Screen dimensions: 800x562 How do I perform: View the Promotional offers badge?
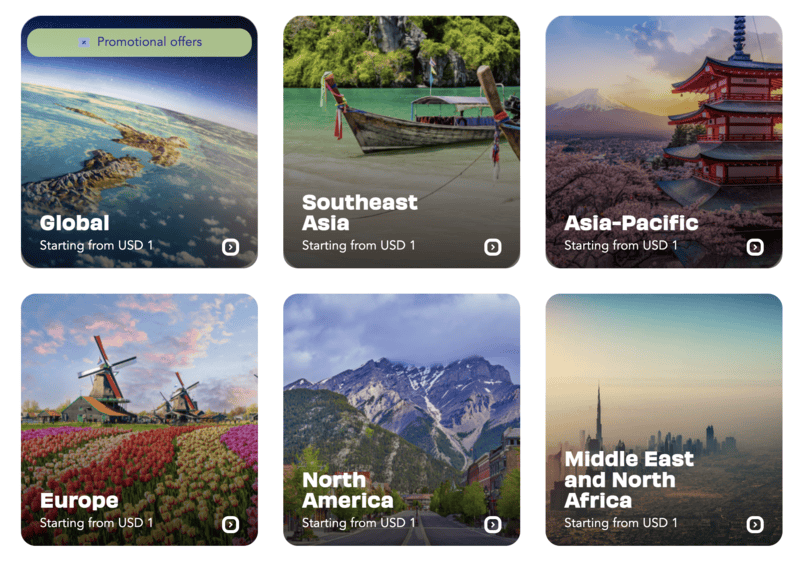tap(139, 42)
